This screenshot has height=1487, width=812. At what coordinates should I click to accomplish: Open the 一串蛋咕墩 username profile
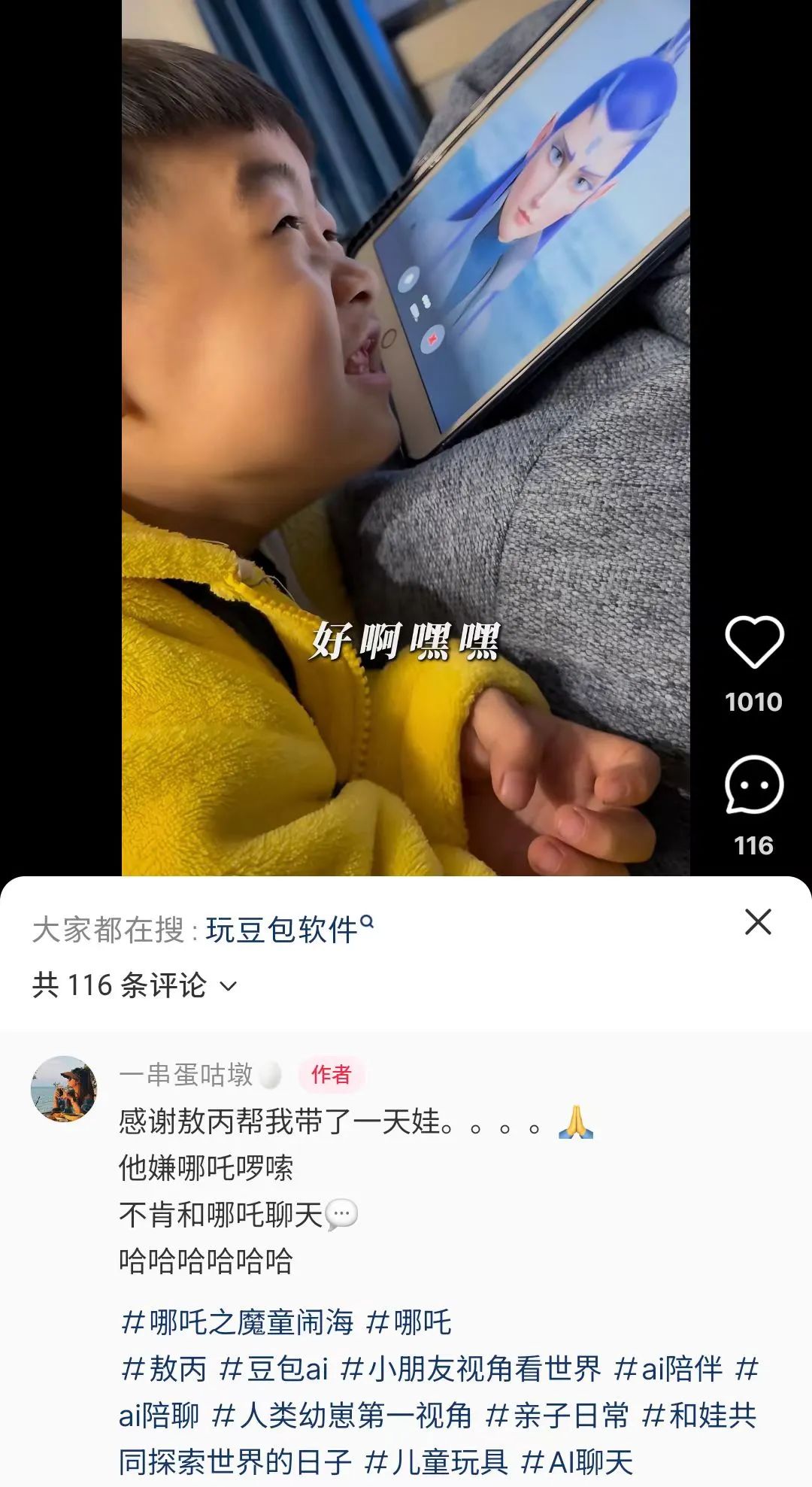tap(186, 1074)
